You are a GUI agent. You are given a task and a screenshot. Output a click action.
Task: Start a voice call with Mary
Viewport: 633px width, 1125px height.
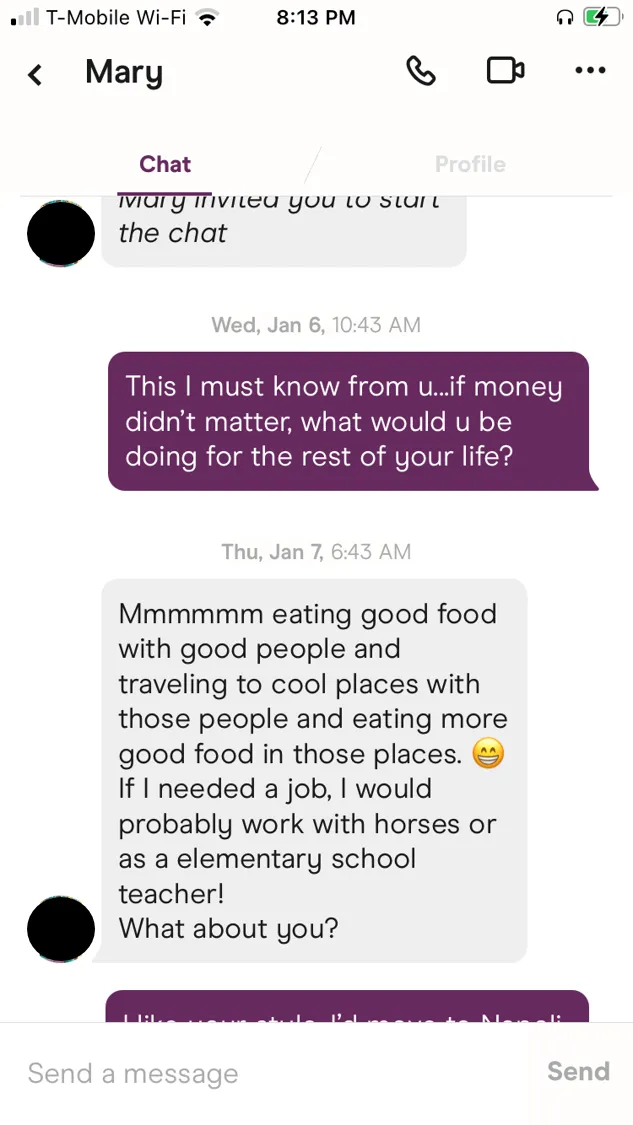click(421, 71)
